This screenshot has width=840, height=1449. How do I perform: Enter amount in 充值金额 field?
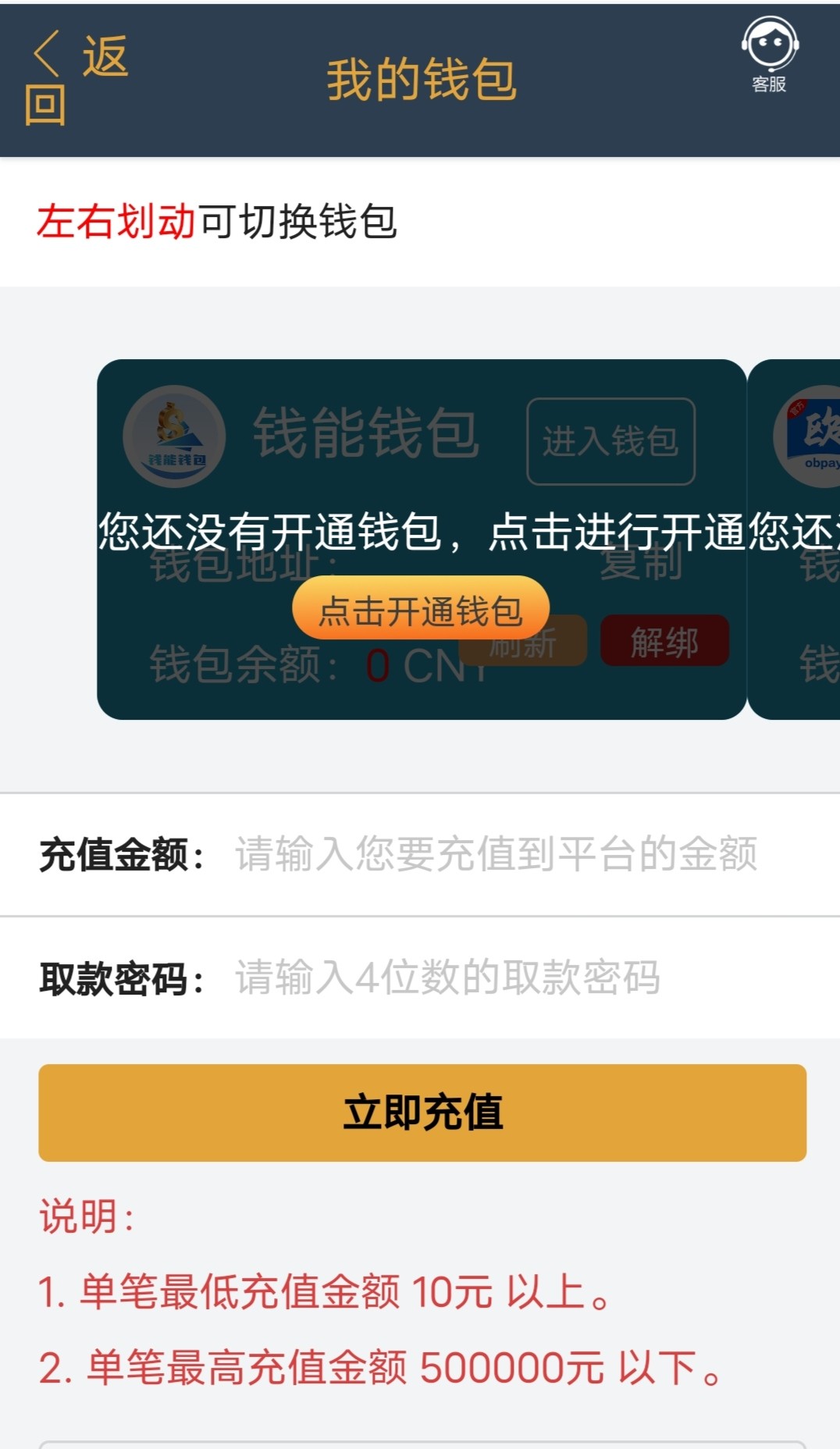pyautogui.click(x=497, y=854)
